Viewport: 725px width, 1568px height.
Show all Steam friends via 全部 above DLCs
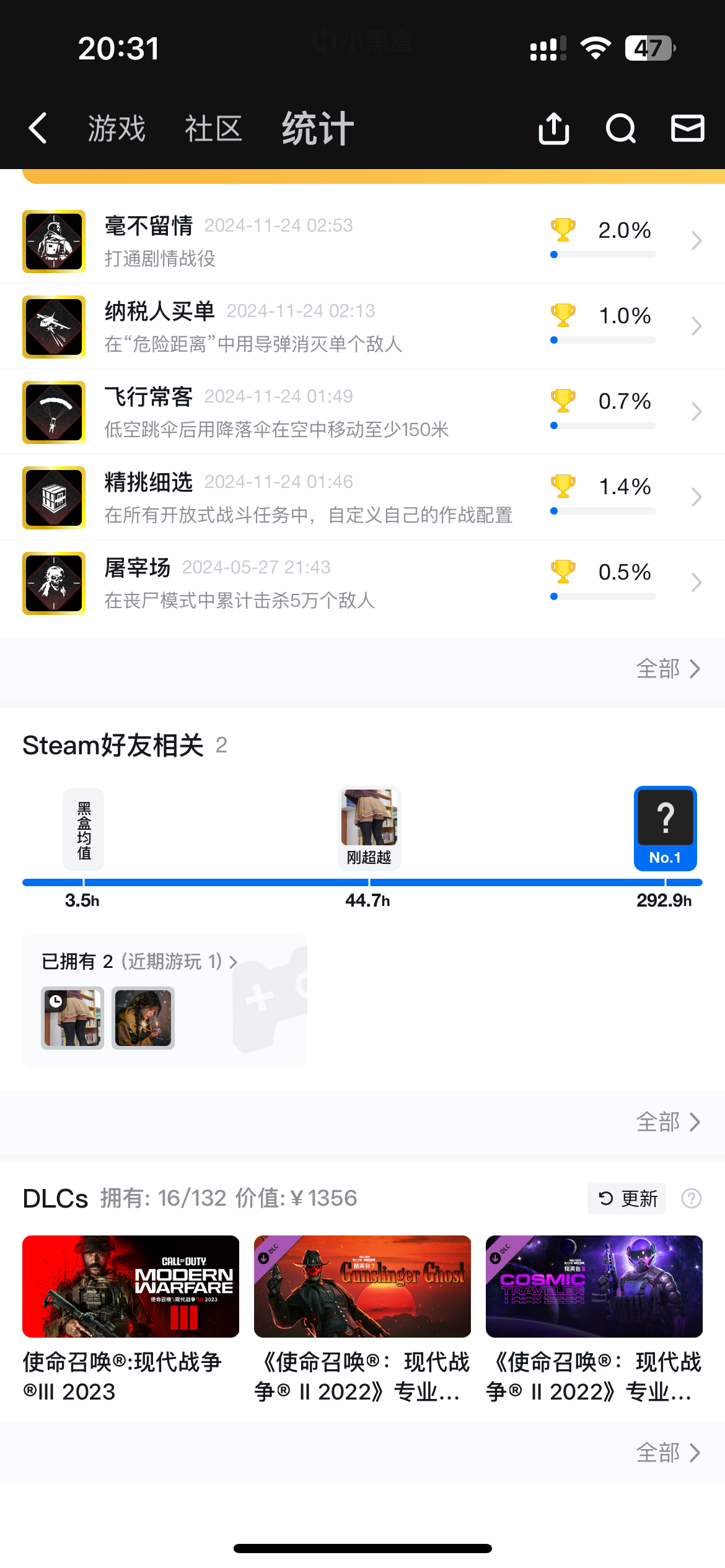668,1122
